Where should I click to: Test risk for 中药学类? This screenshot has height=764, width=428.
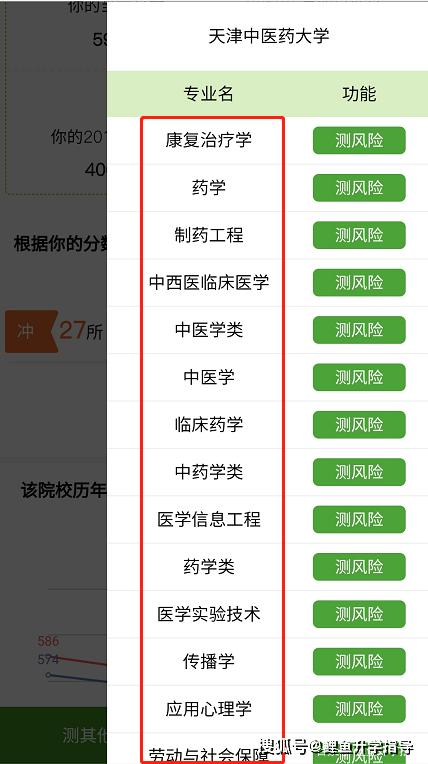359,471
